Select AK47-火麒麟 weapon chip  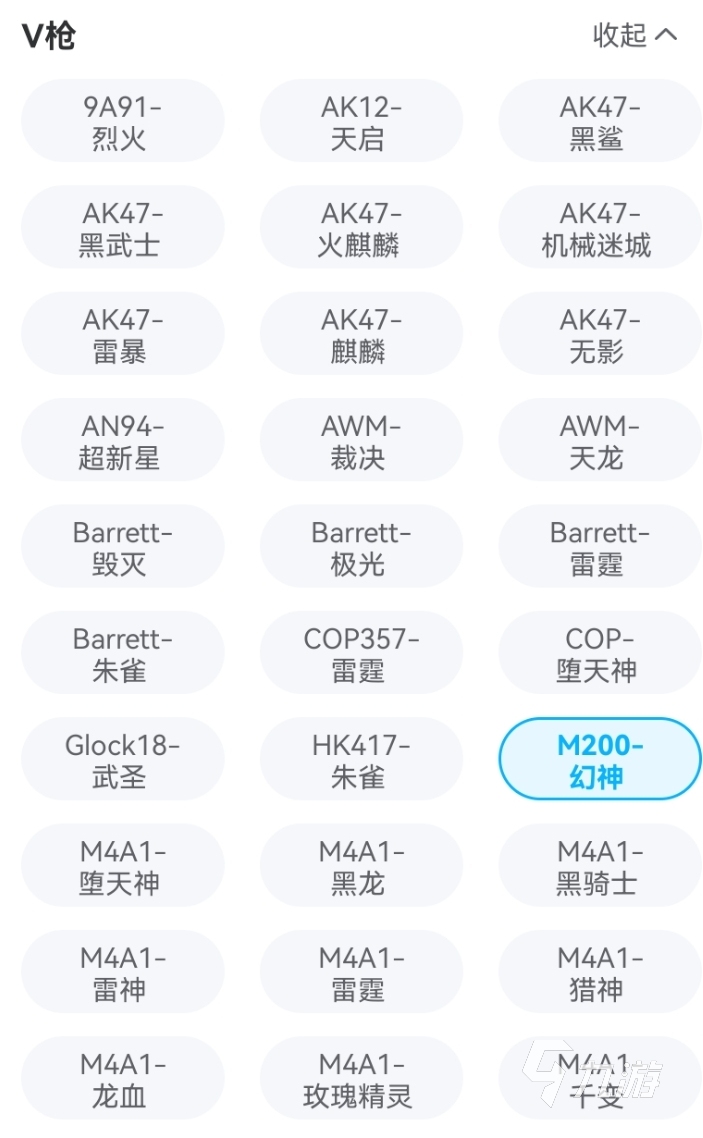[x=361, y=228]
